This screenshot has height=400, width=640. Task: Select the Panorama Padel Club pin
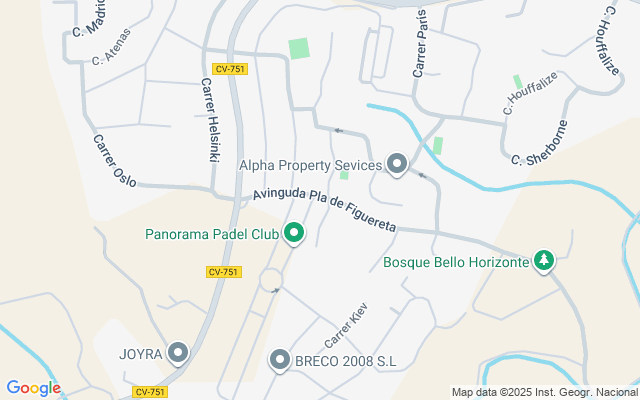tap(294, 234)
